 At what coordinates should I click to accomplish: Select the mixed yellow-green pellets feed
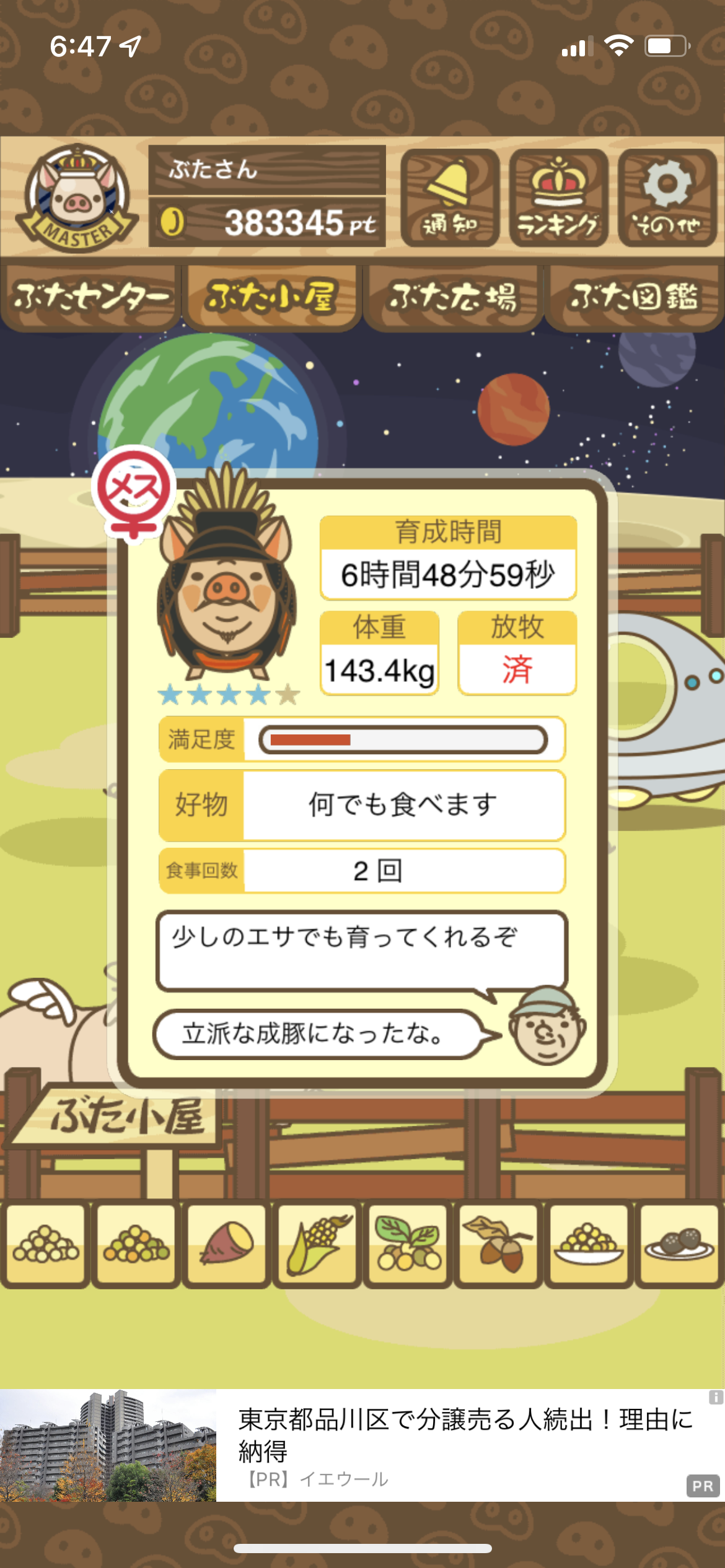click(x=136, y=1243)
